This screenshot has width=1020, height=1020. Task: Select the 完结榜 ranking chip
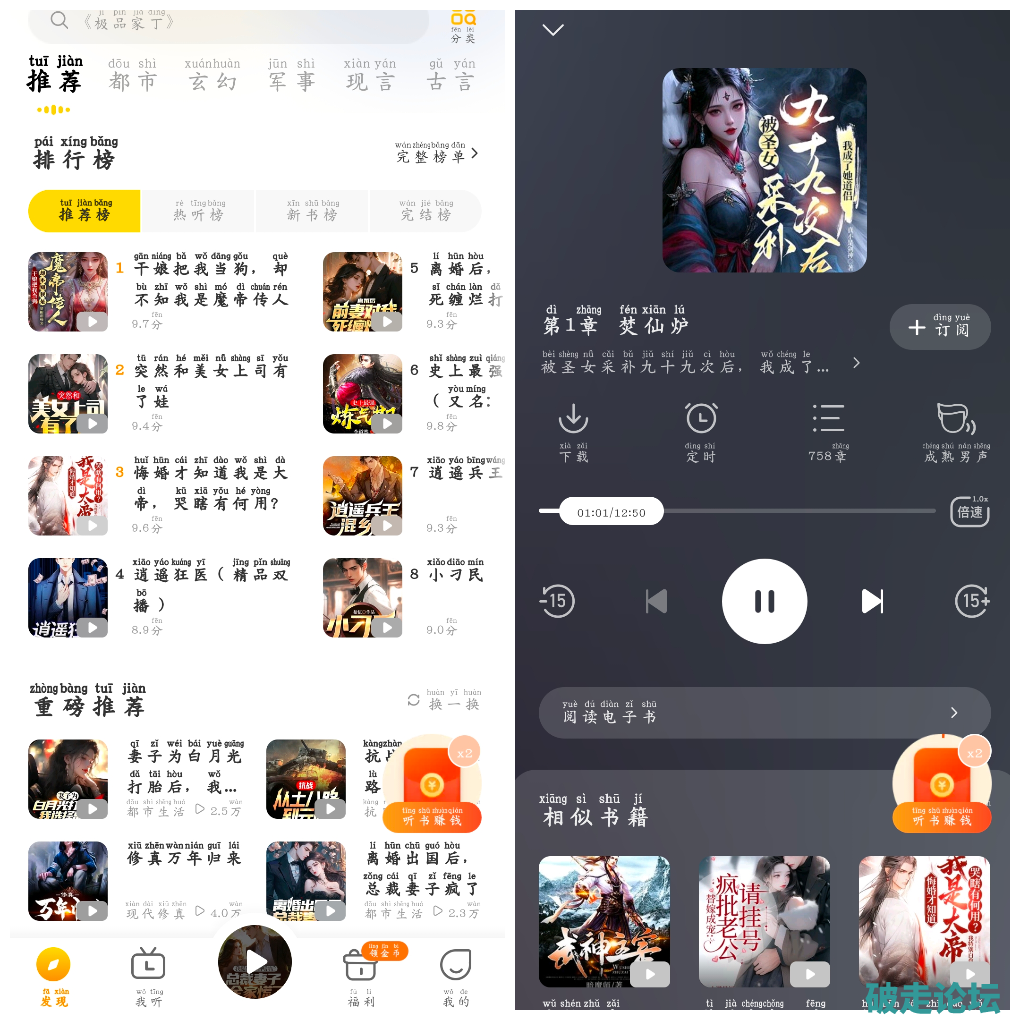point(426,211)
